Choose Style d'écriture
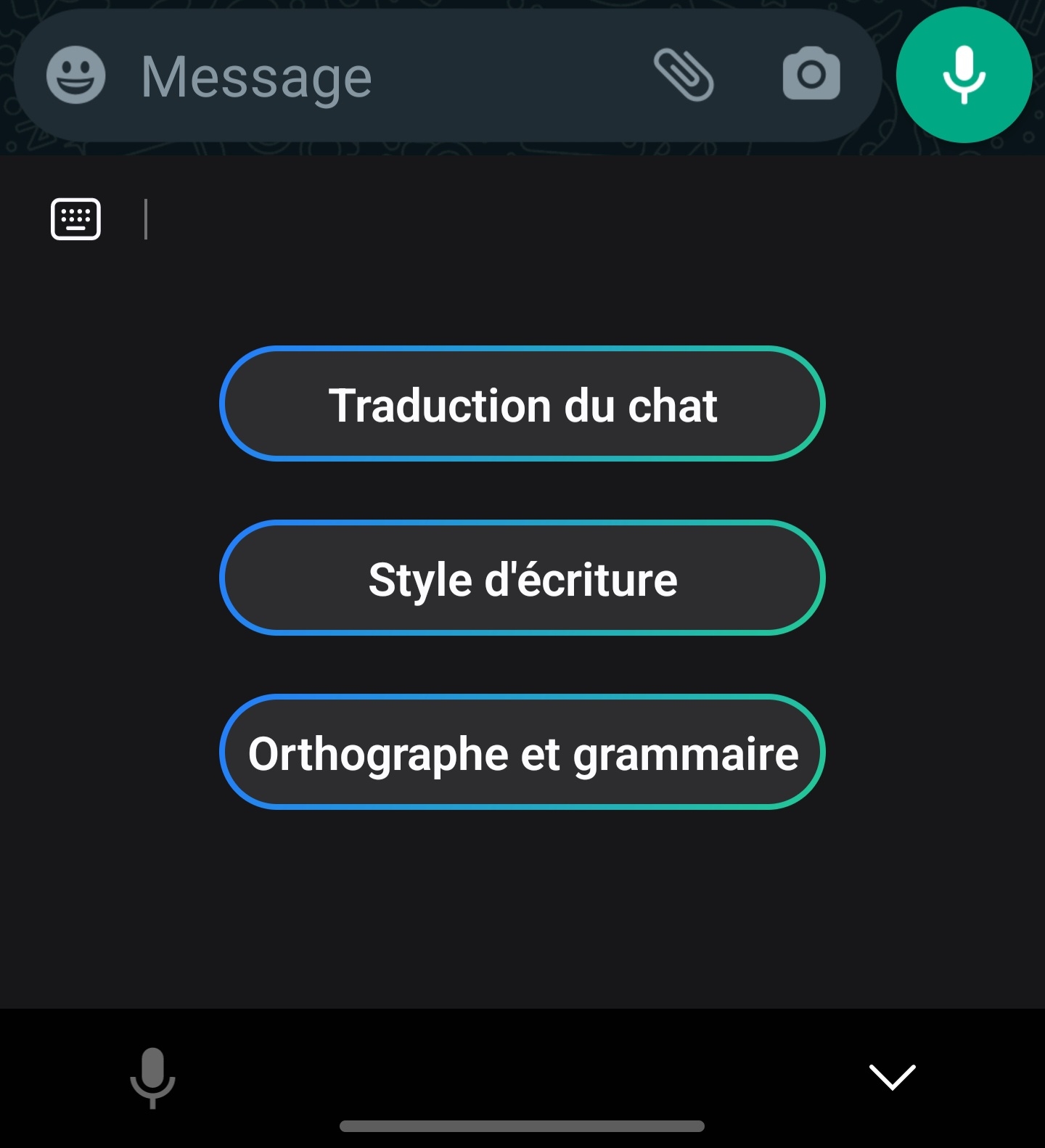Image resolution: width=1045 pixels, height=1148 pixels. tap(522, 578)
